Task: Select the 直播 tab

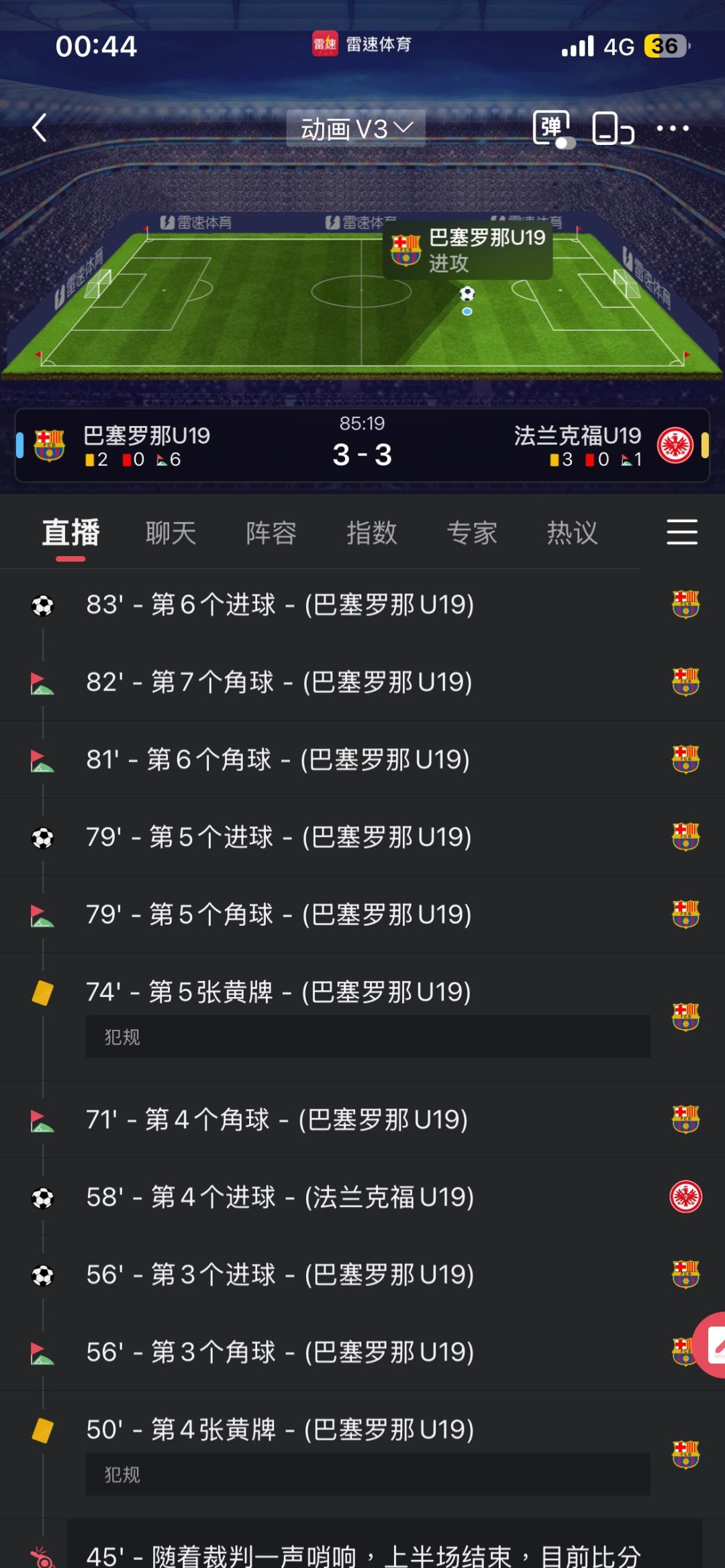Action: click(70, 533)
